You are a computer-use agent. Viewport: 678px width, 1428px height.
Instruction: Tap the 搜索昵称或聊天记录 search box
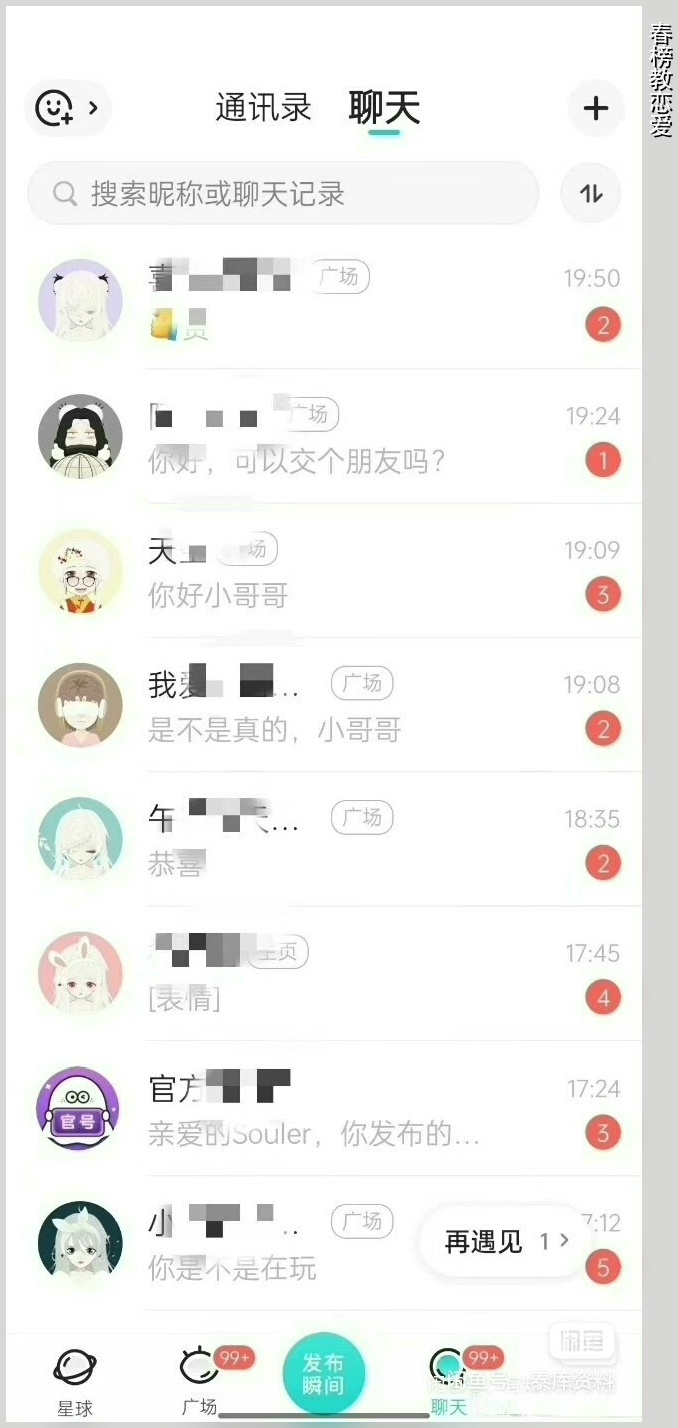click(283, 193)
